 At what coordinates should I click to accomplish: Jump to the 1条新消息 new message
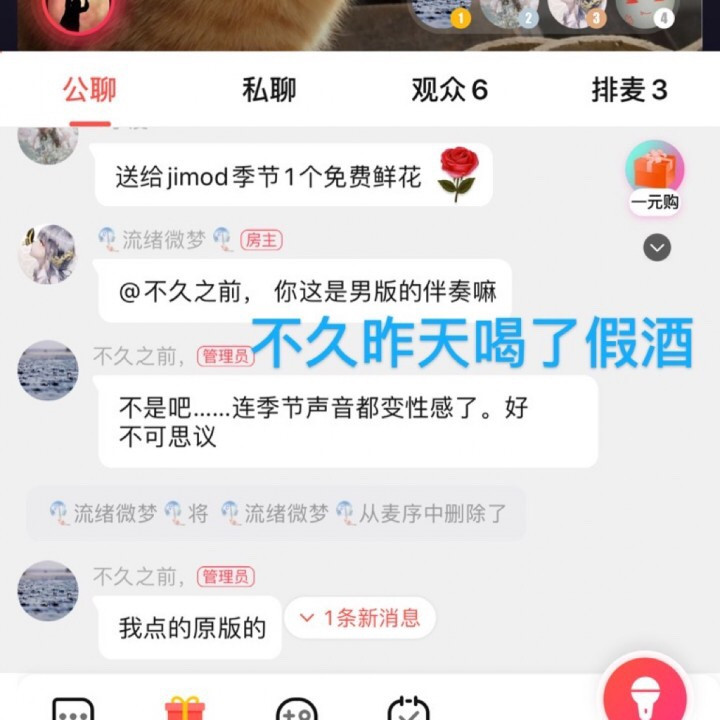(360, 618)
